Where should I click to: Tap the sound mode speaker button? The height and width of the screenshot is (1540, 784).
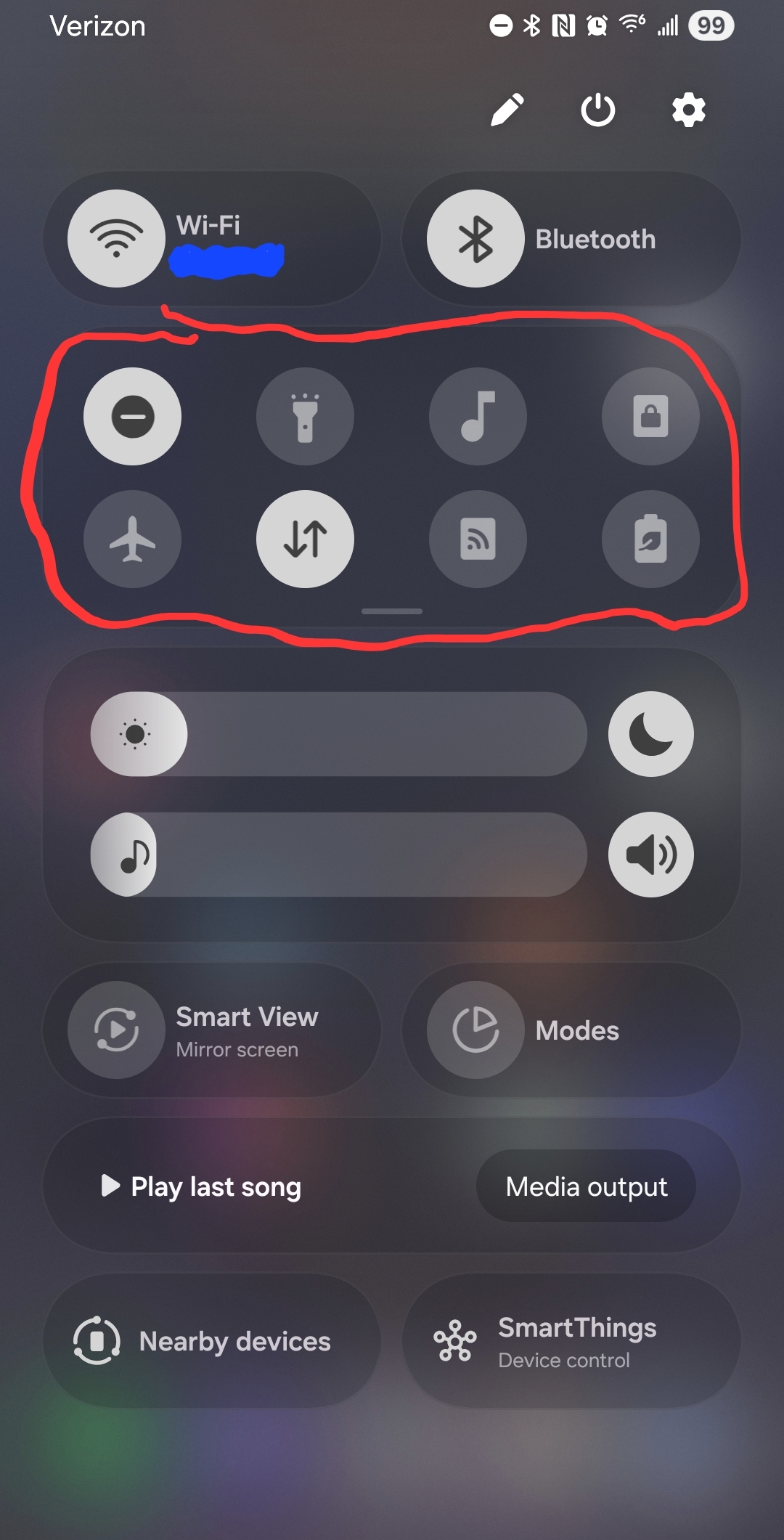650,855
